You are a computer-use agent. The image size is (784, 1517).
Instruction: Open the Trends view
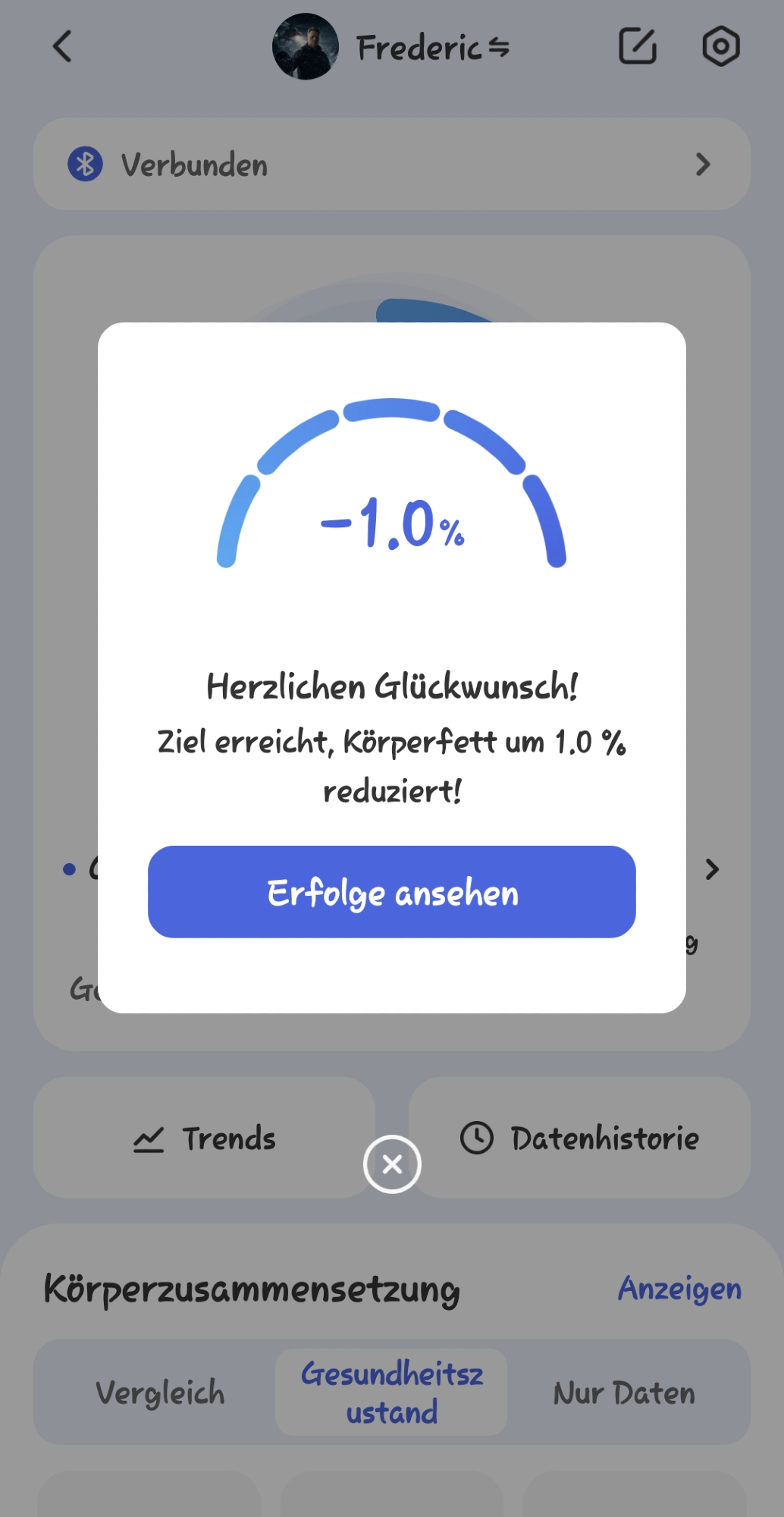(x=205, y=1139)
